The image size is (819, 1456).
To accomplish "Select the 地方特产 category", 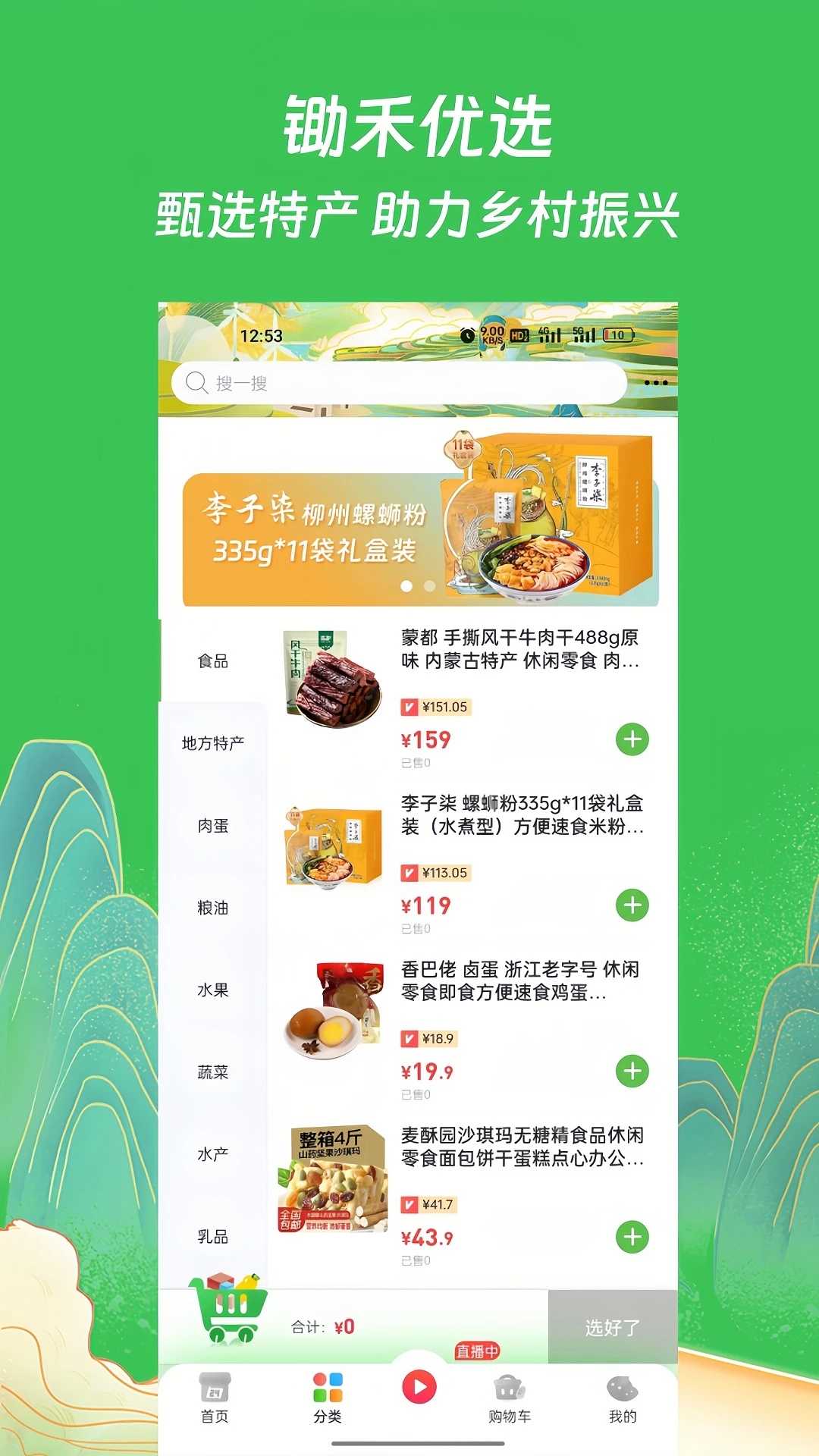I will point(215,742).
